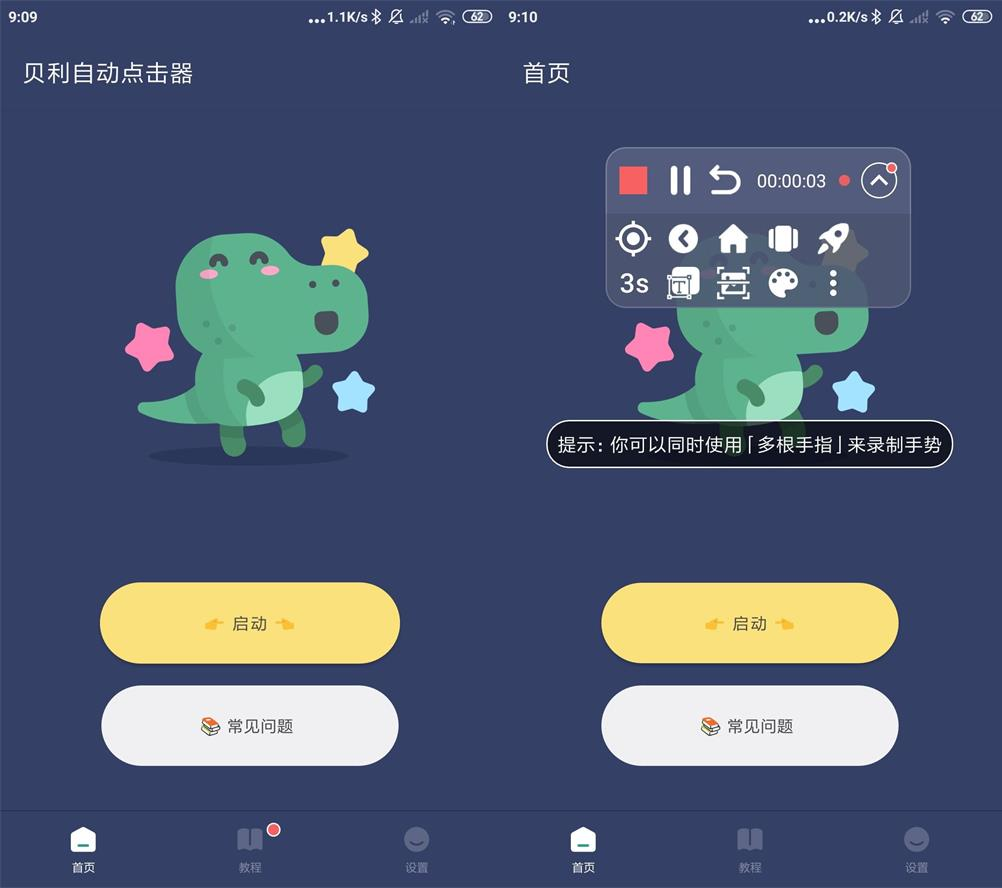This screenshot has height=888, width=1002.
Task: Tap the rocket icon in the floating panel
Action: click(x=833, y=239)
